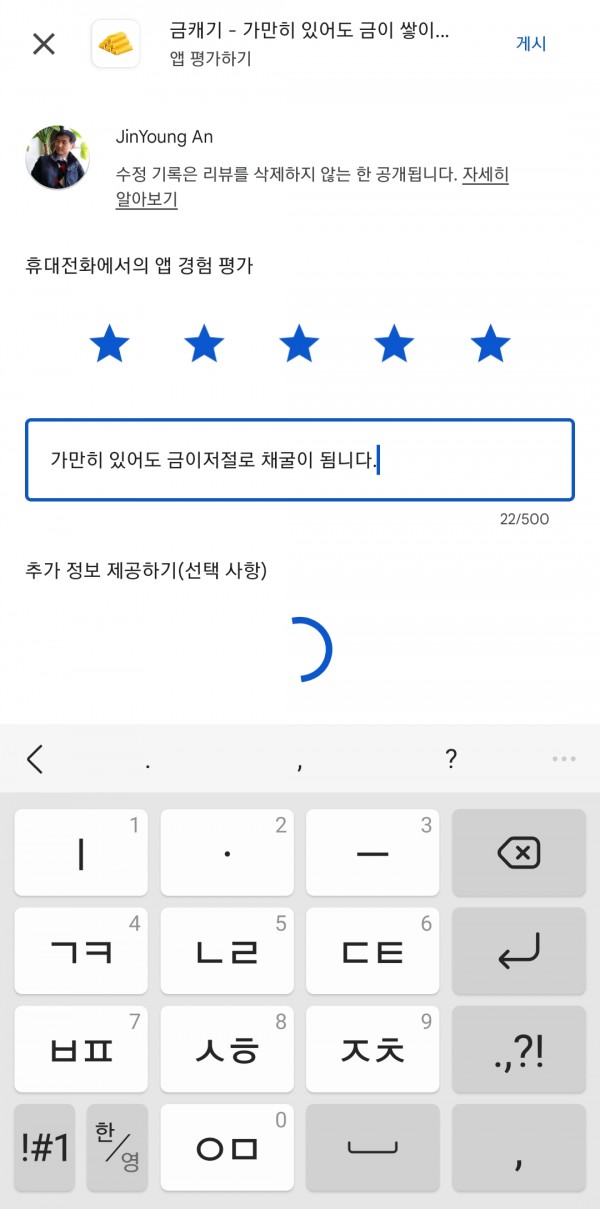Tap the .,?! punctuation key
The image size is (600, 1209).
pos(519,1050)
